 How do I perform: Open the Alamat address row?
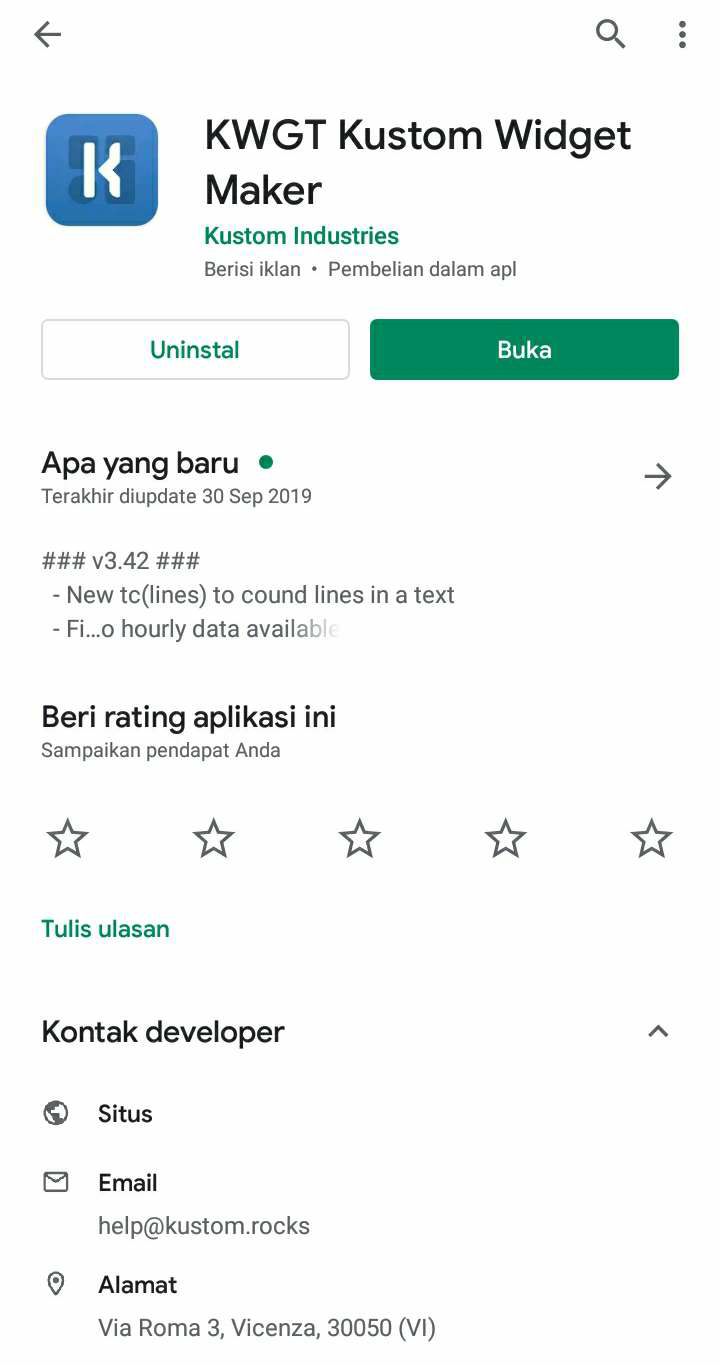tap(360, 1306)
